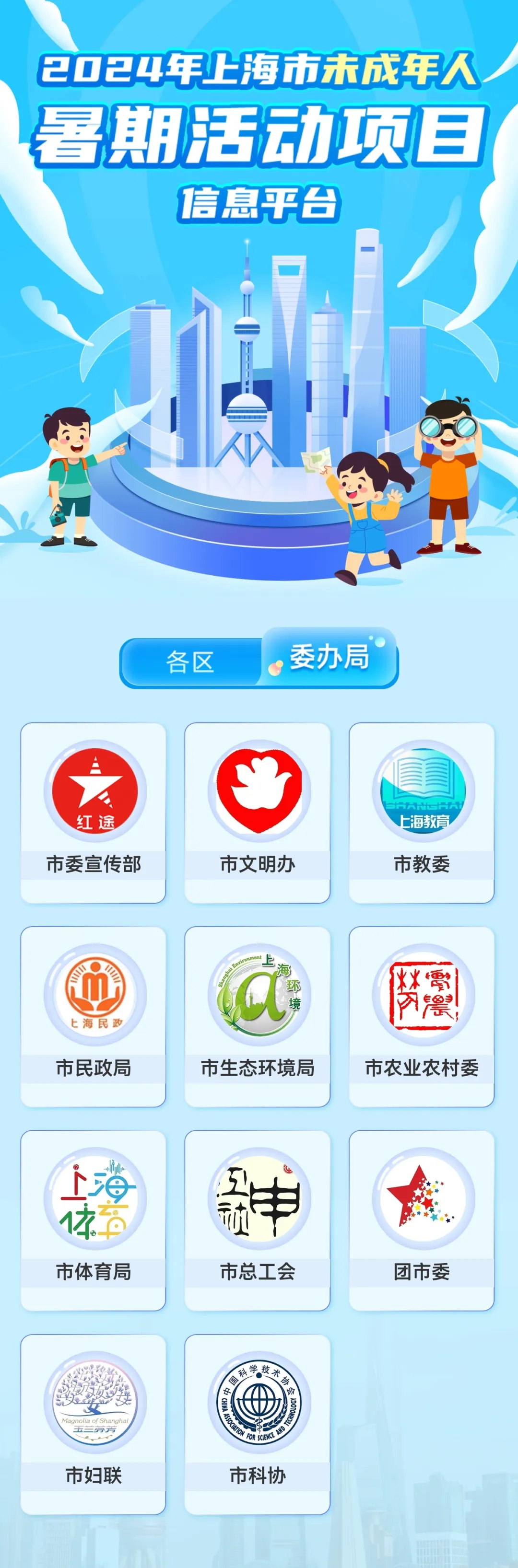This screenshot has height=1568, width=518.
Task: Open the 市总工会 card
Action: click(x=258, y=1220)
